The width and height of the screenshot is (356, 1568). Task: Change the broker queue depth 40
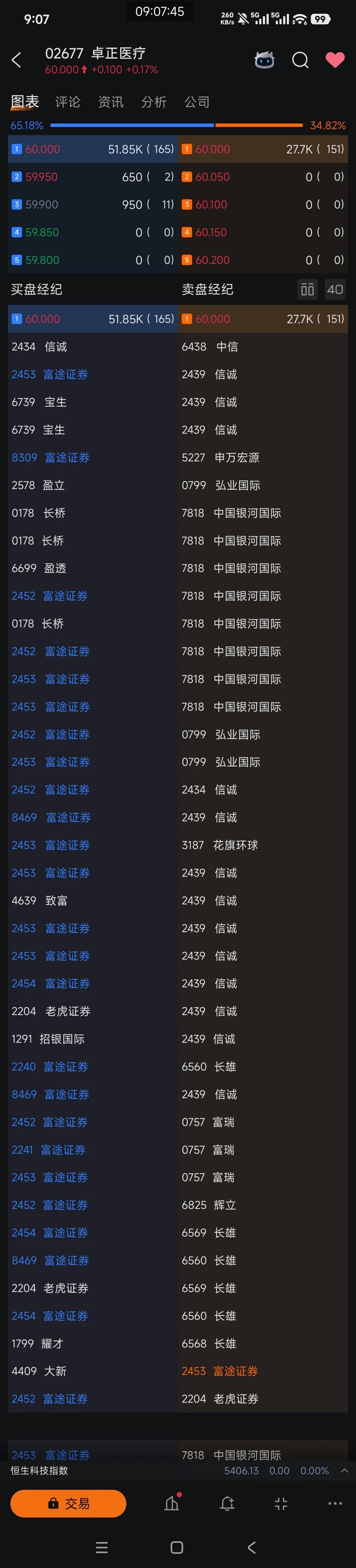(335, 289)
